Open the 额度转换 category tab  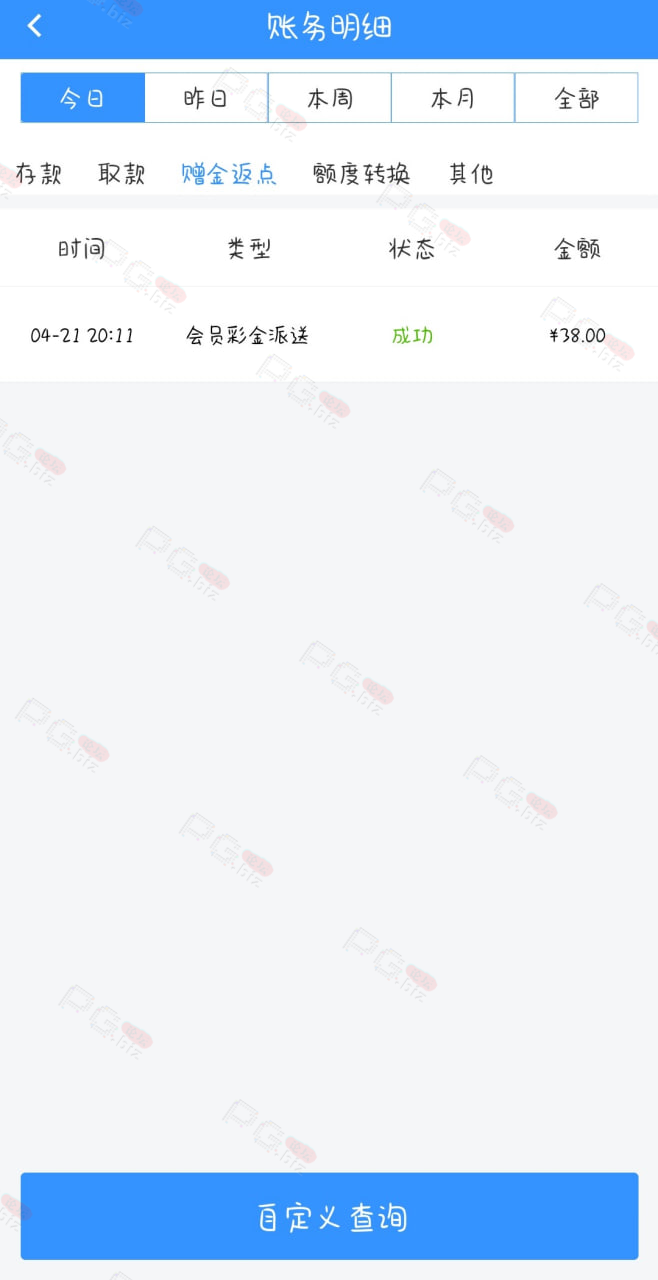[361, 174]
